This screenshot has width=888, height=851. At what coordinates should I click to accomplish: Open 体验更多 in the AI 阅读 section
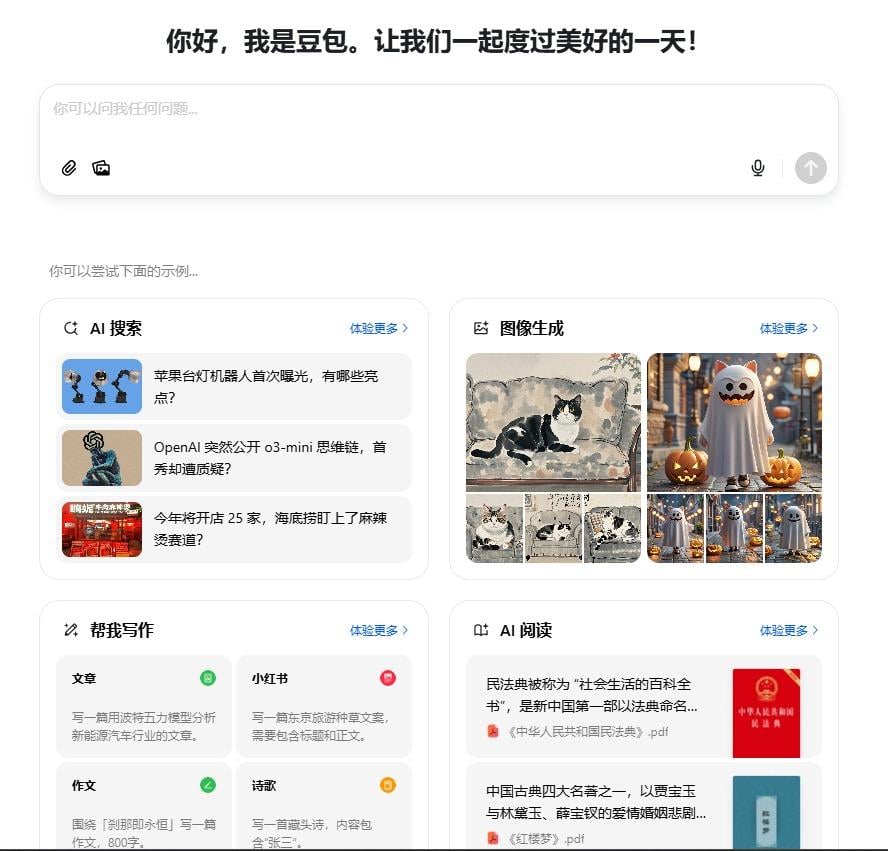click(788, 630)
